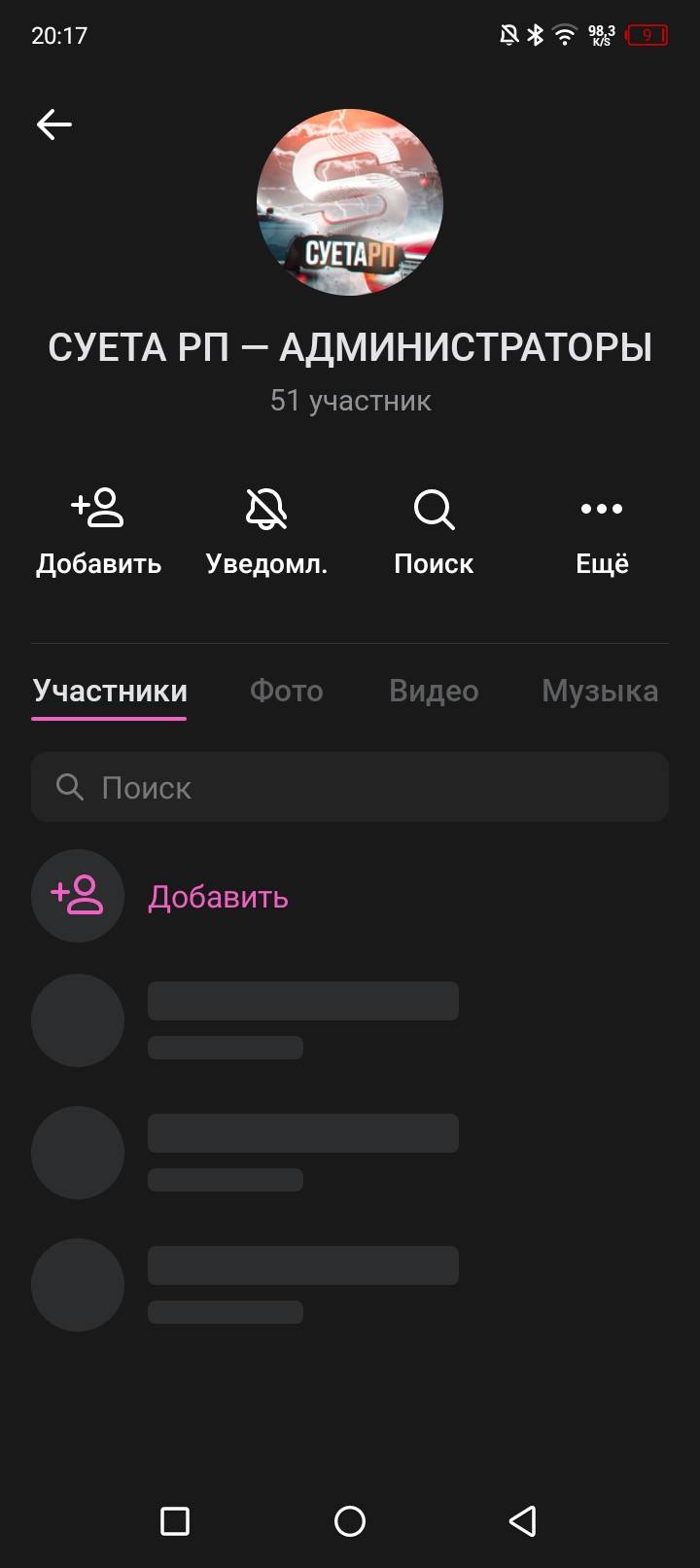Select the Участники tab
Viewport: 700px width, 1568px height.
click(x=110, y=691)
